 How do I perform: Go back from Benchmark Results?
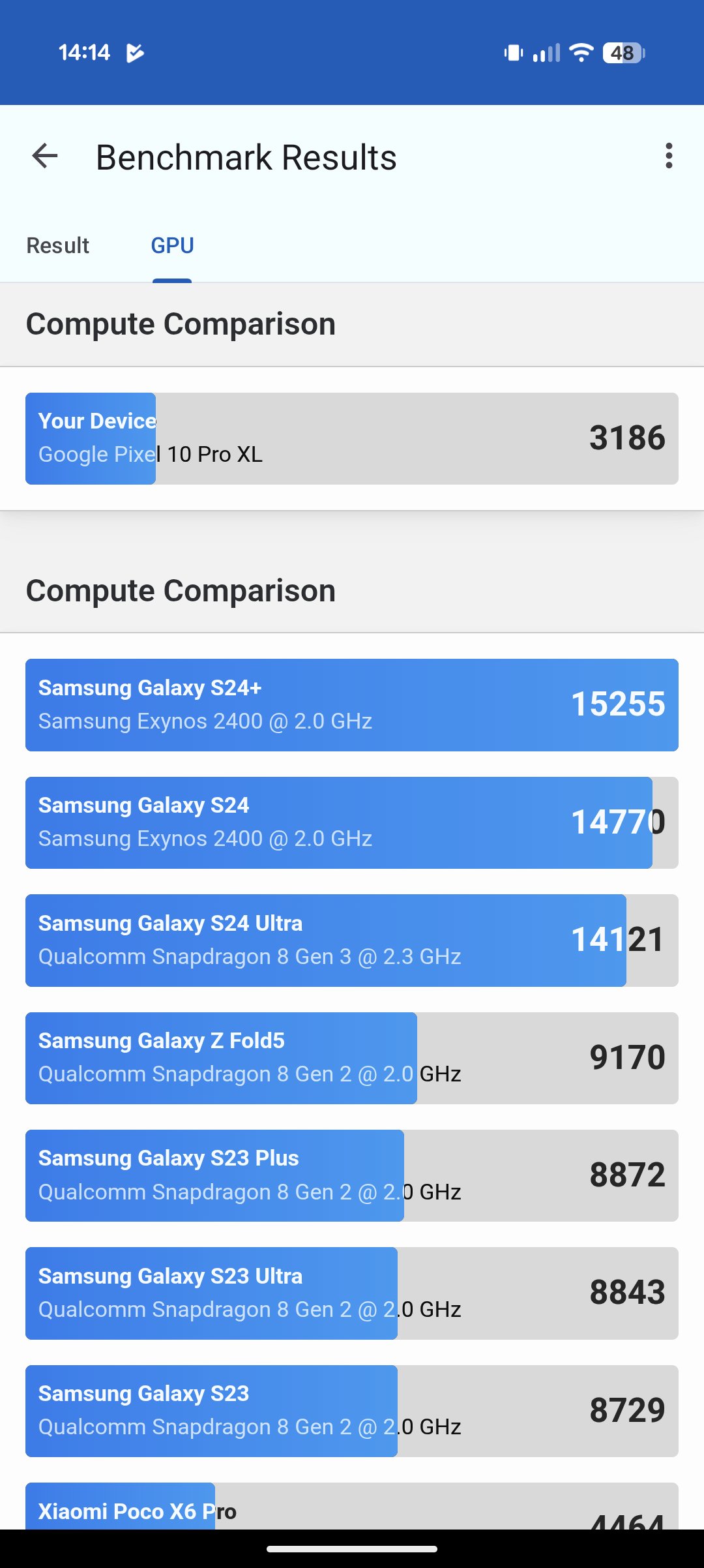click(x=45, y=157)
